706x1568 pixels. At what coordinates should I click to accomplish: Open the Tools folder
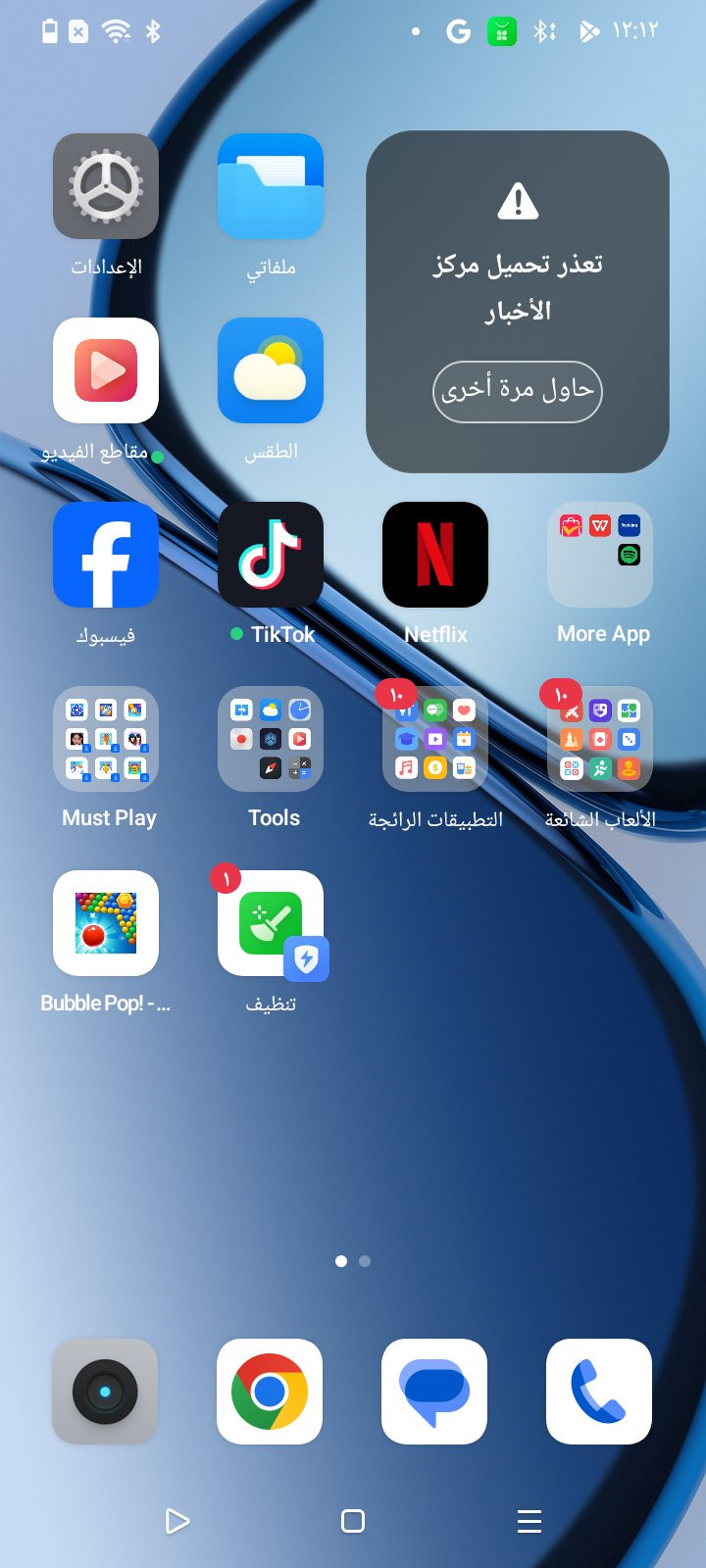(x=271, y=739)
